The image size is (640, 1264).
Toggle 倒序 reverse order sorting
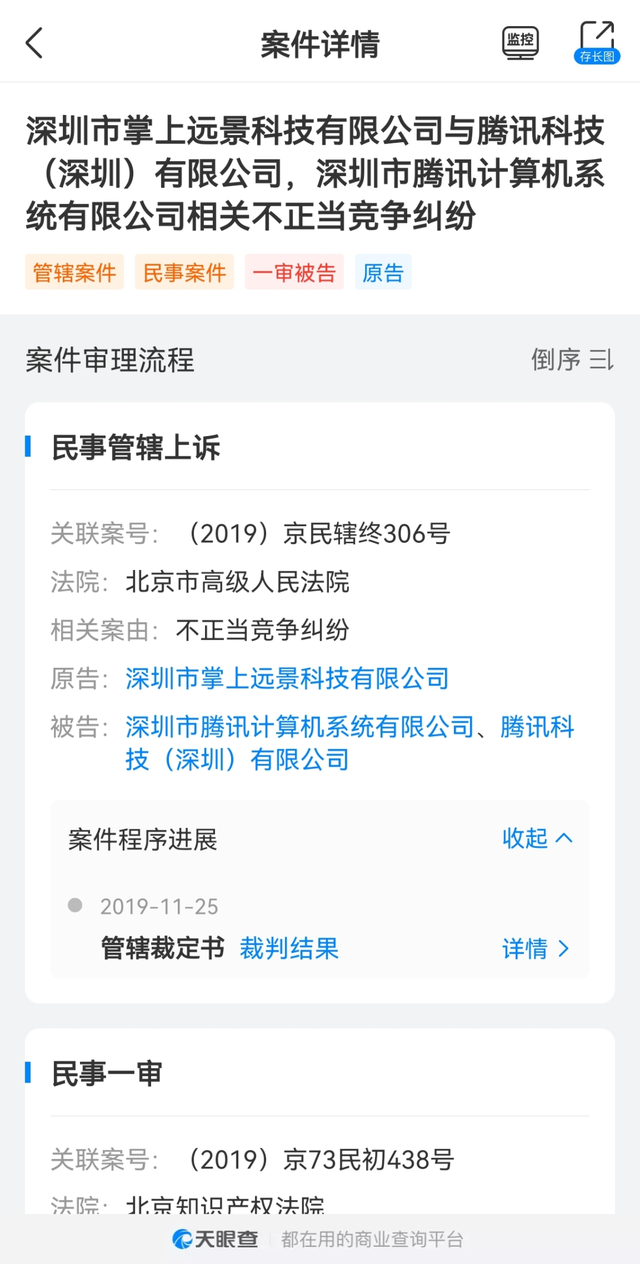[572, 360]
